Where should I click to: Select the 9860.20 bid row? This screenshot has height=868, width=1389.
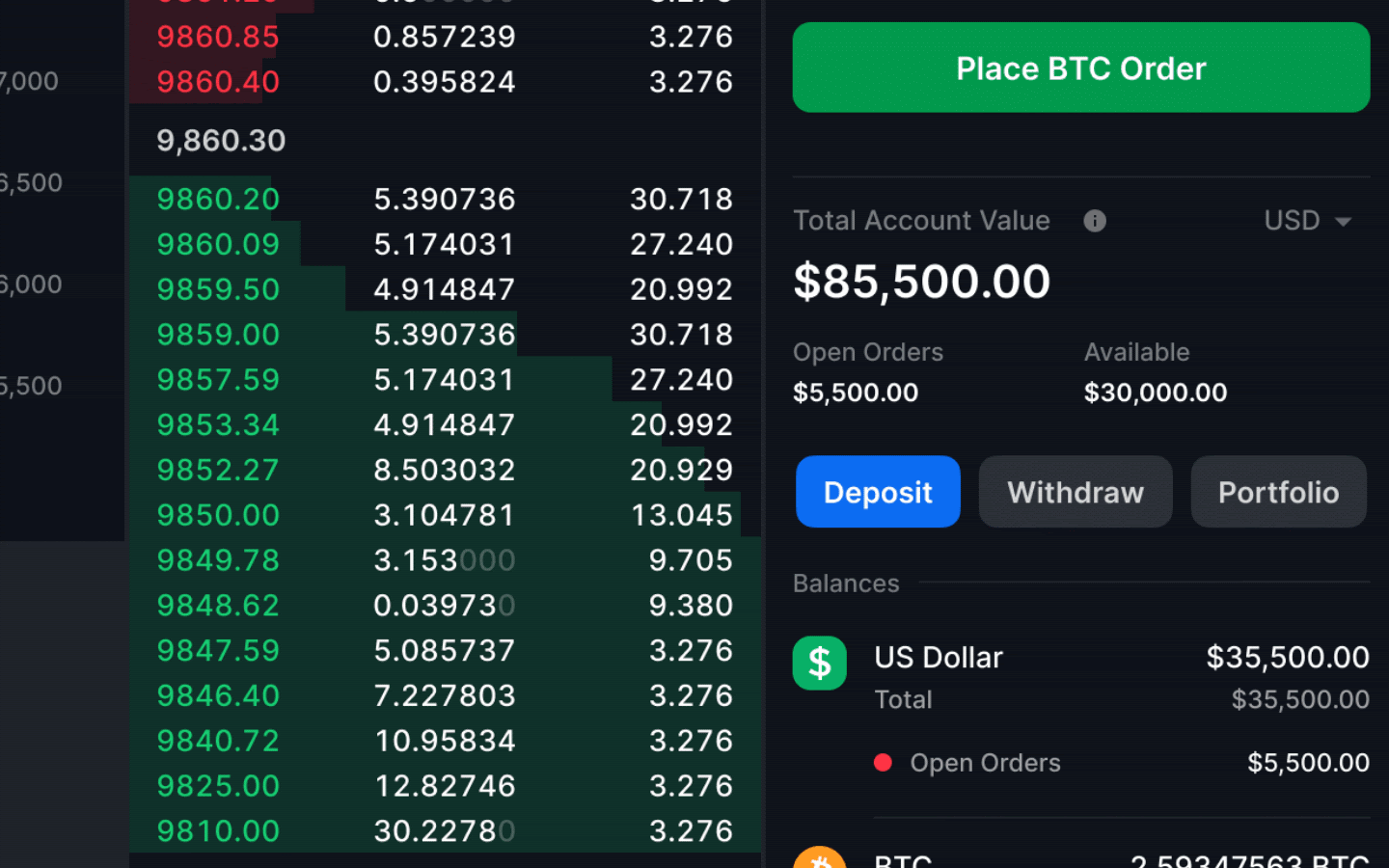click(x=444, y=199)
